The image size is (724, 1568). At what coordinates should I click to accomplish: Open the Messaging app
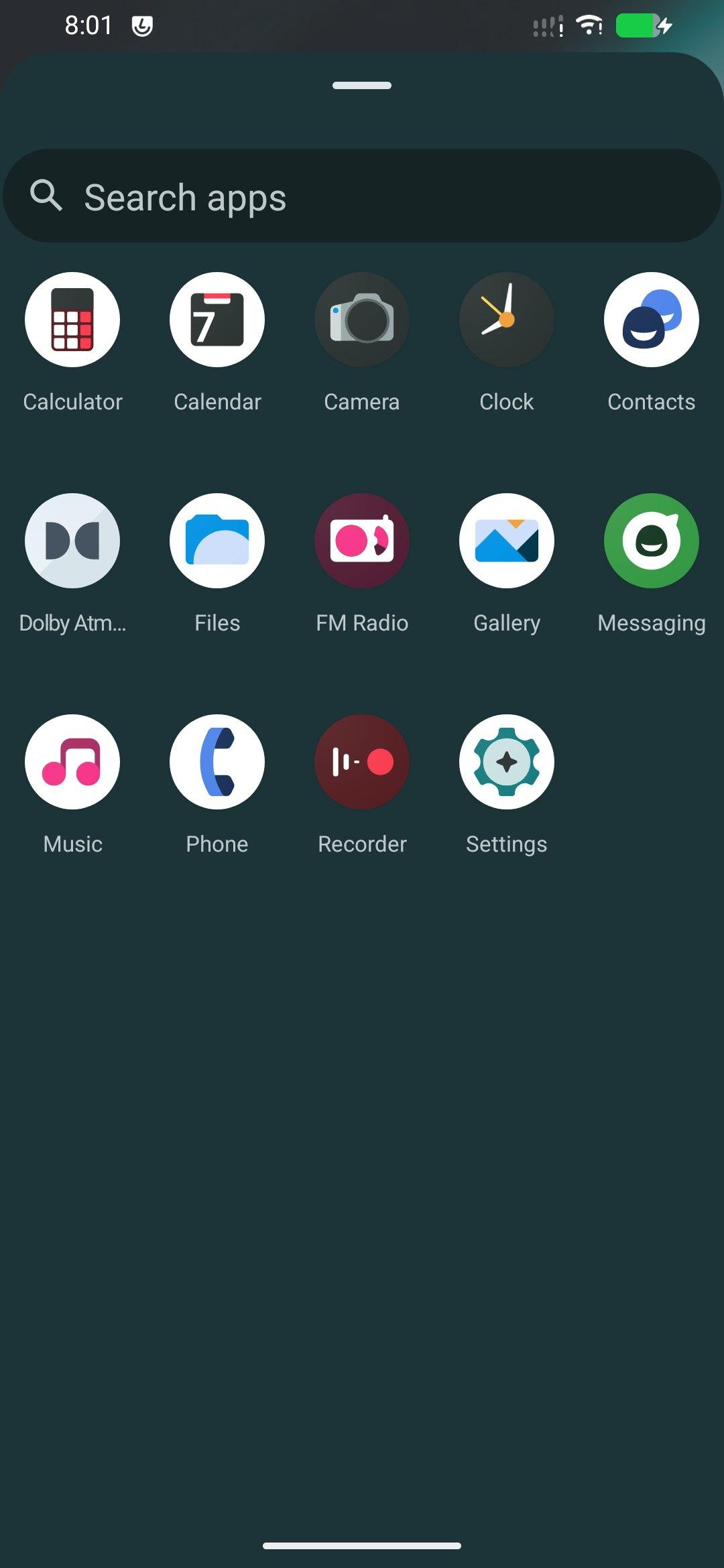coord(651,541)
